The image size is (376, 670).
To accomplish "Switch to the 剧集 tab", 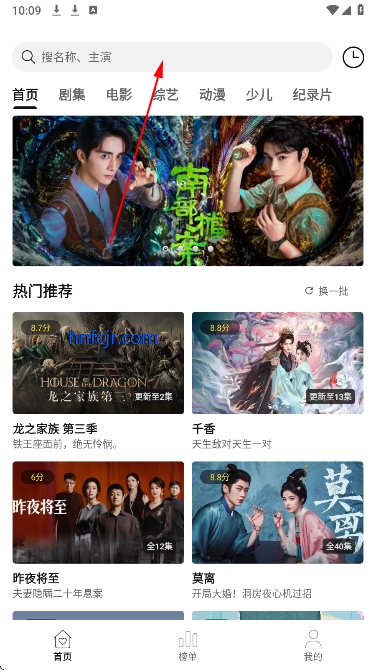I will tap(72, 94).
